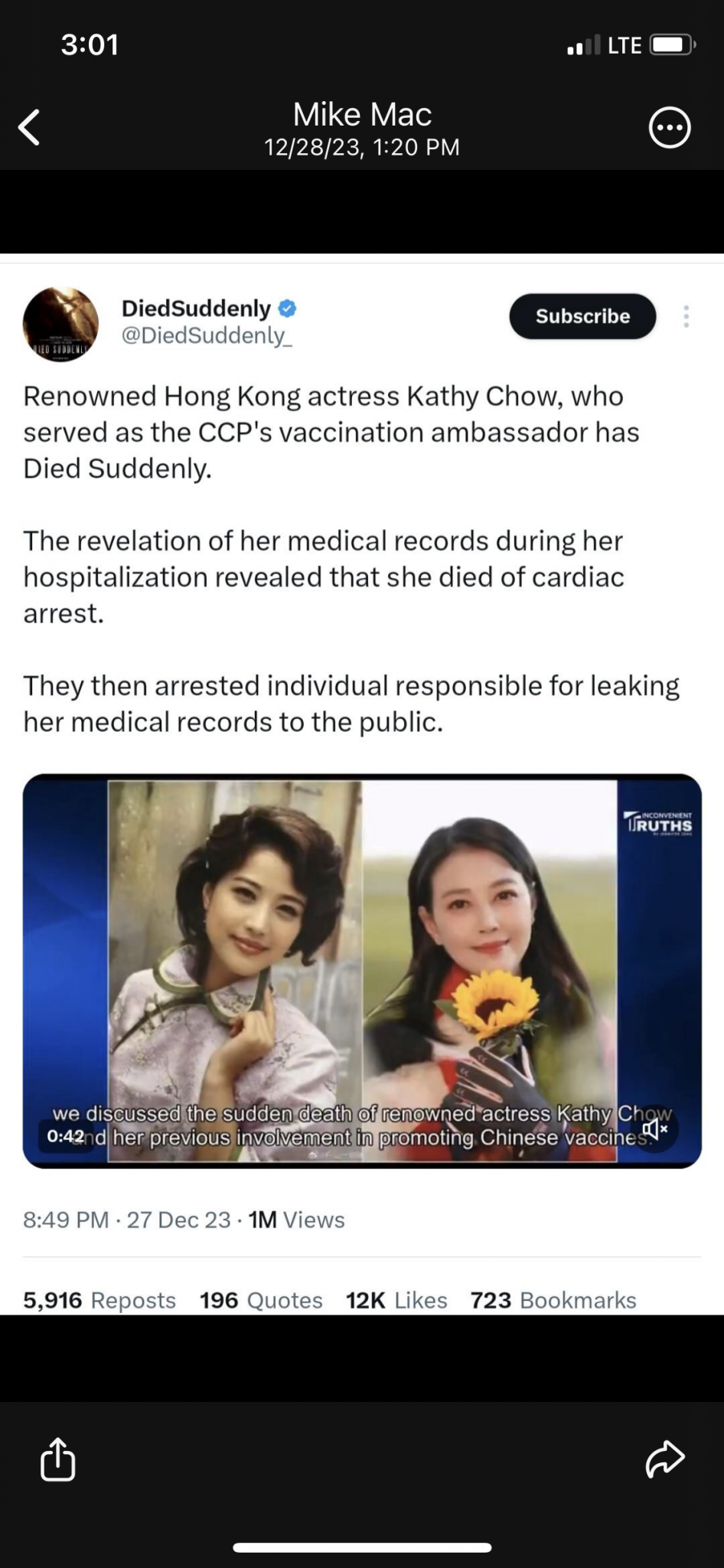
Task: Share this image via share sheet
Action: (57, 1459)
